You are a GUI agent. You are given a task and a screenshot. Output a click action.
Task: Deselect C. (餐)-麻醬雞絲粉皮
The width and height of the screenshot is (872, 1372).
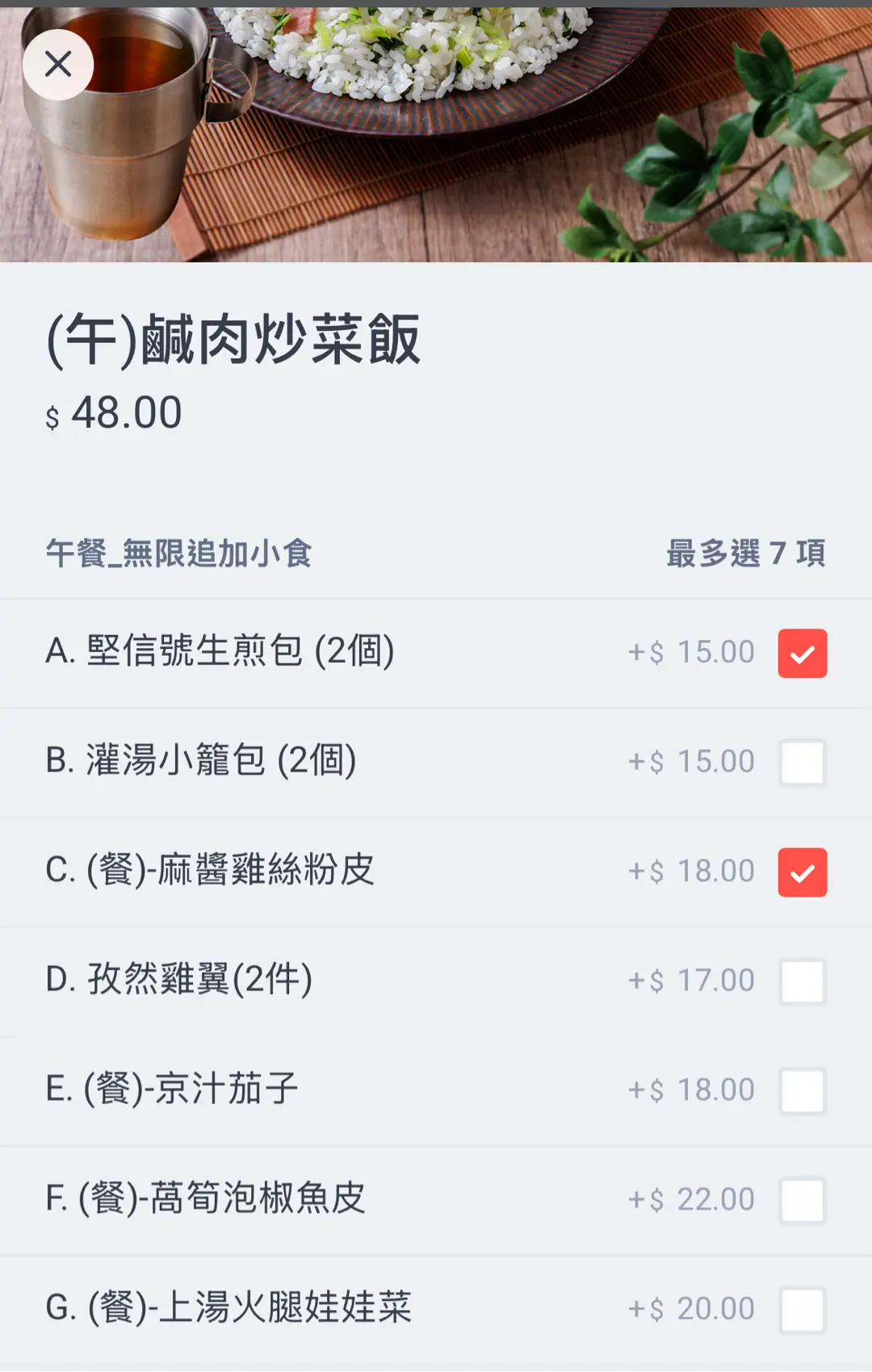pyautogui.click(x=802, y=872)
